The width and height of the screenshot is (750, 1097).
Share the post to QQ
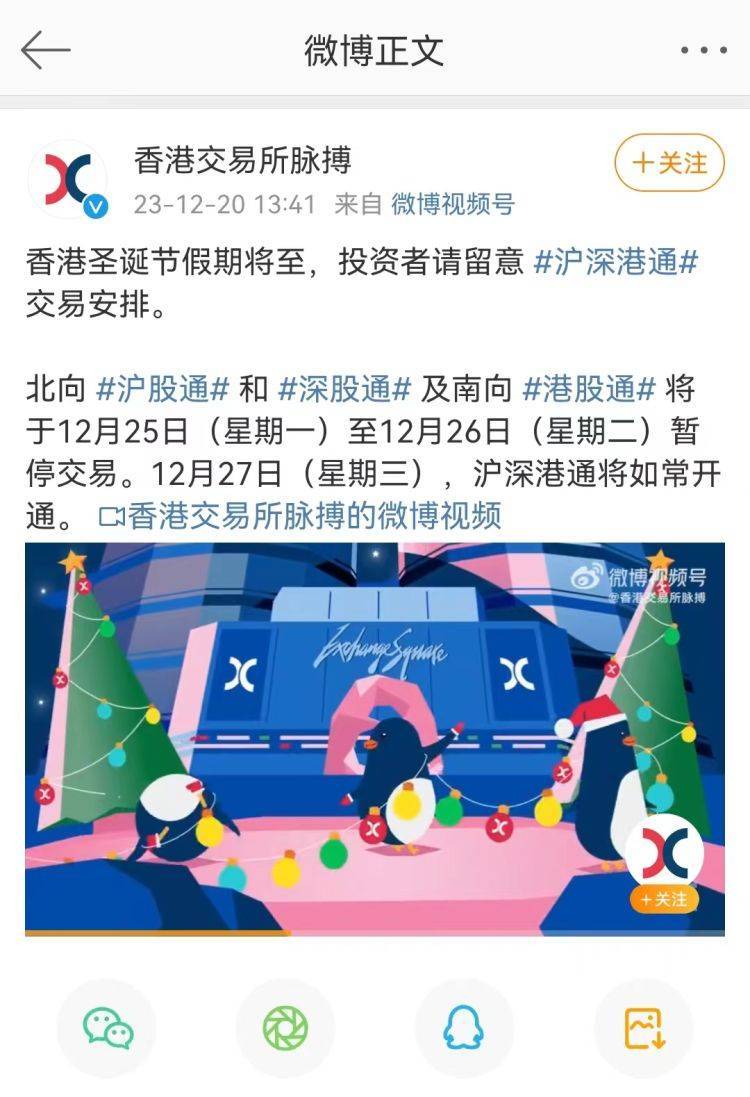[463, 1027]
